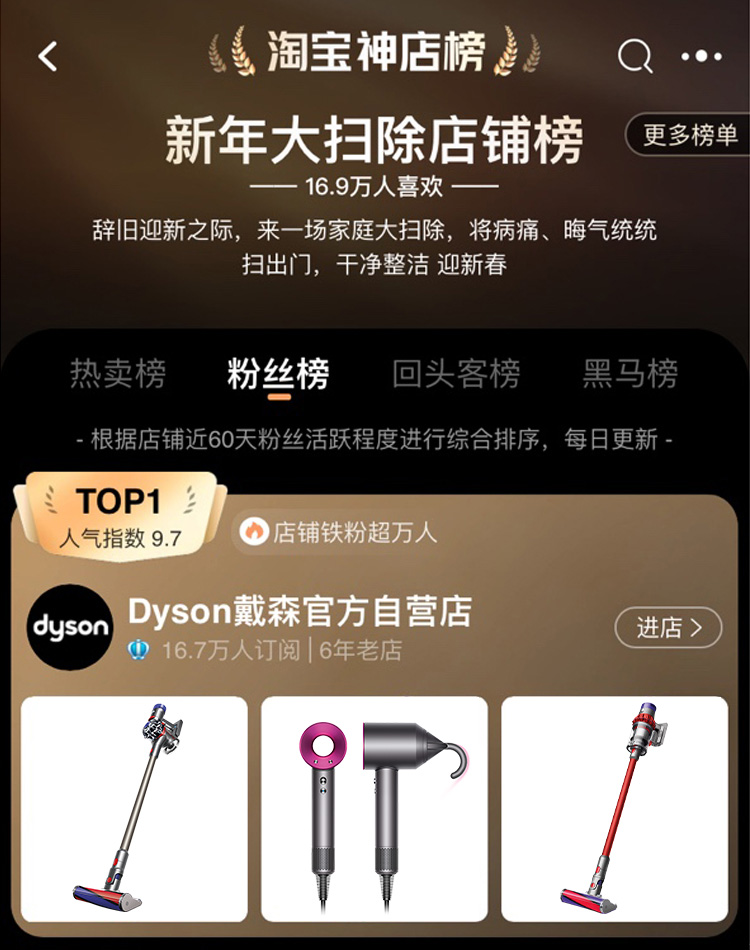Image resolution: width=750 pixels, height=950 pixels.
Task: View the gray Dyson cordless vacuum product
Action: tap(134, 808)
